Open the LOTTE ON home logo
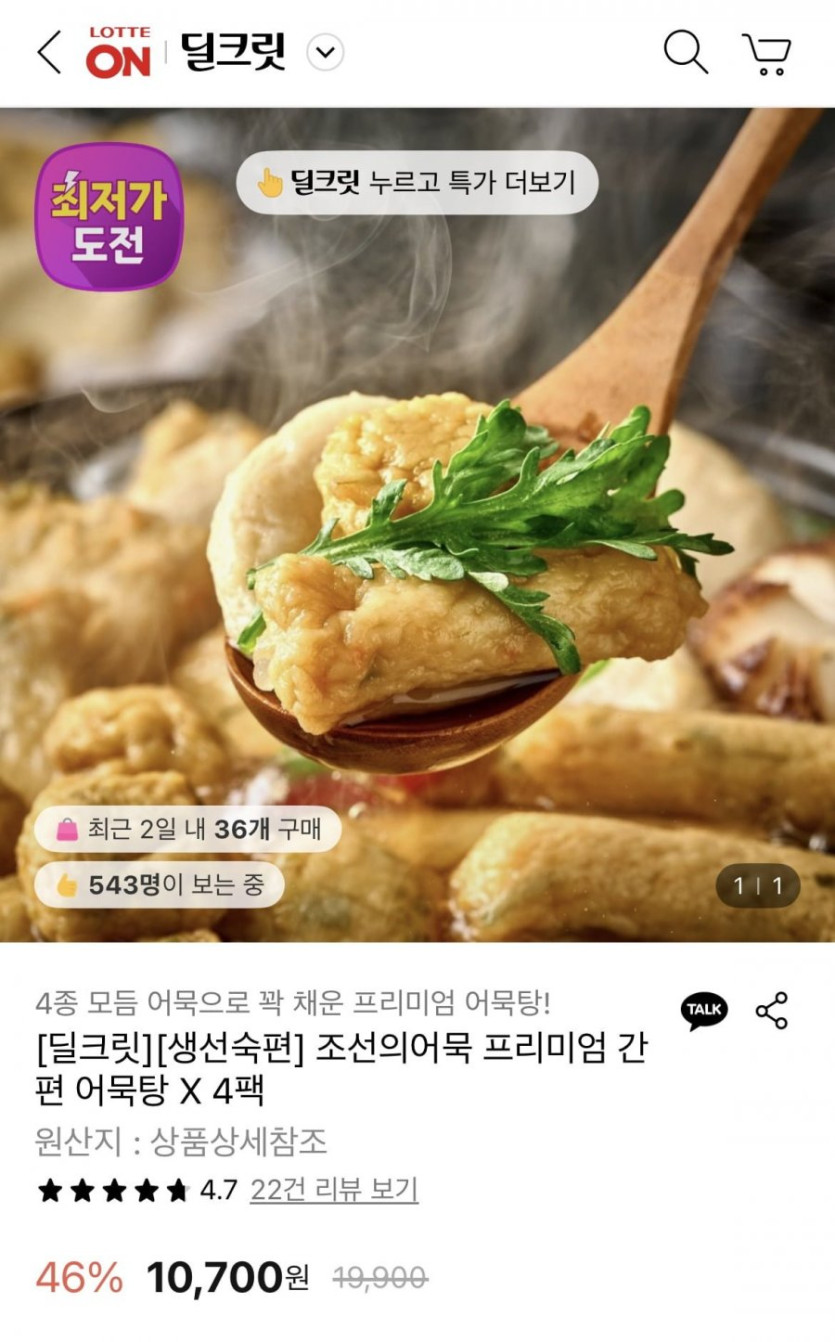The width and height of the screenshot is (835, 1342). click(118, 53)
